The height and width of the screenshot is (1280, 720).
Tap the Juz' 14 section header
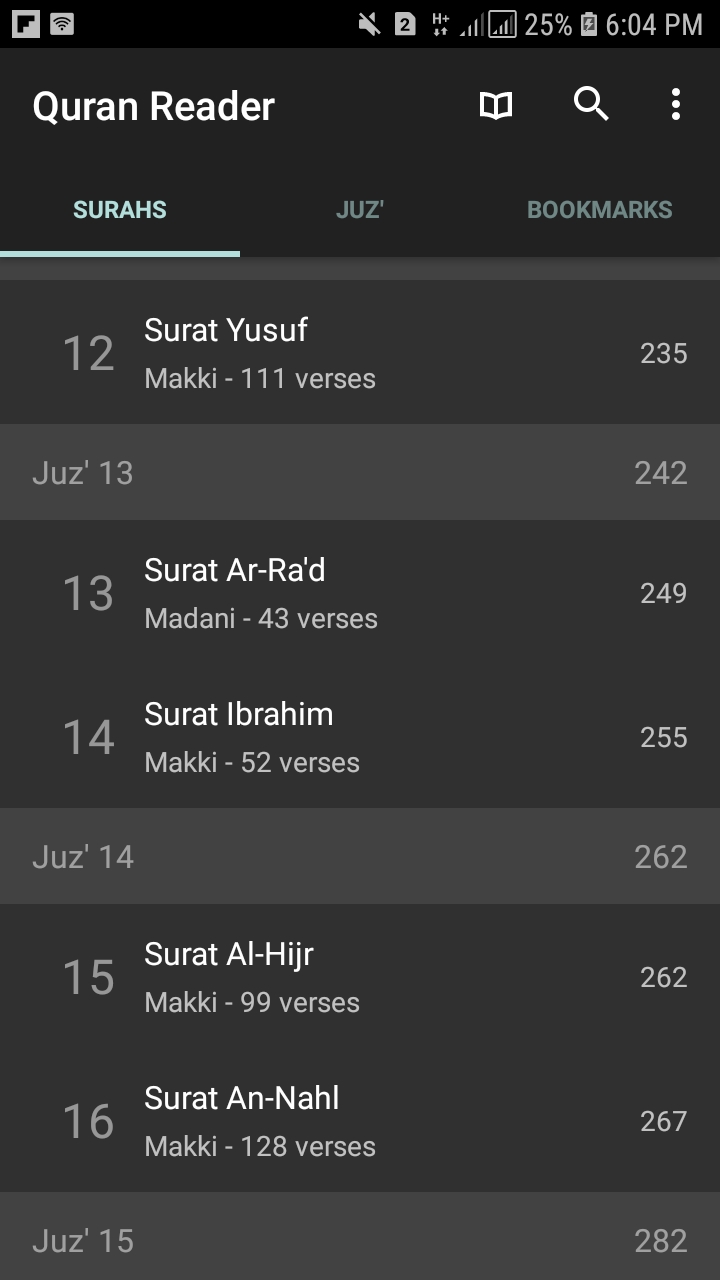pyautogui.click(x=360, y=856)
